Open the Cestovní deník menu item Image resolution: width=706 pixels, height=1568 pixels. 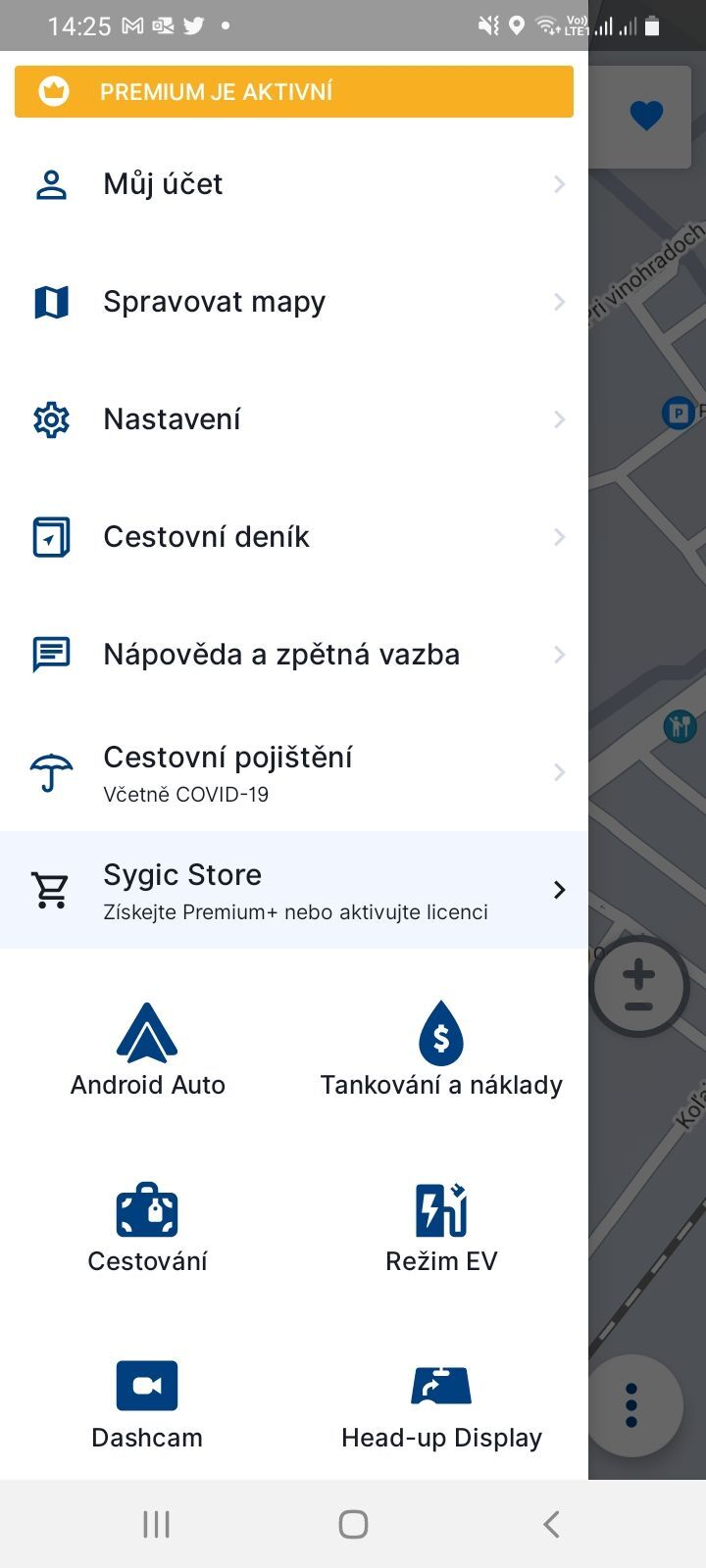pos(206,536)
